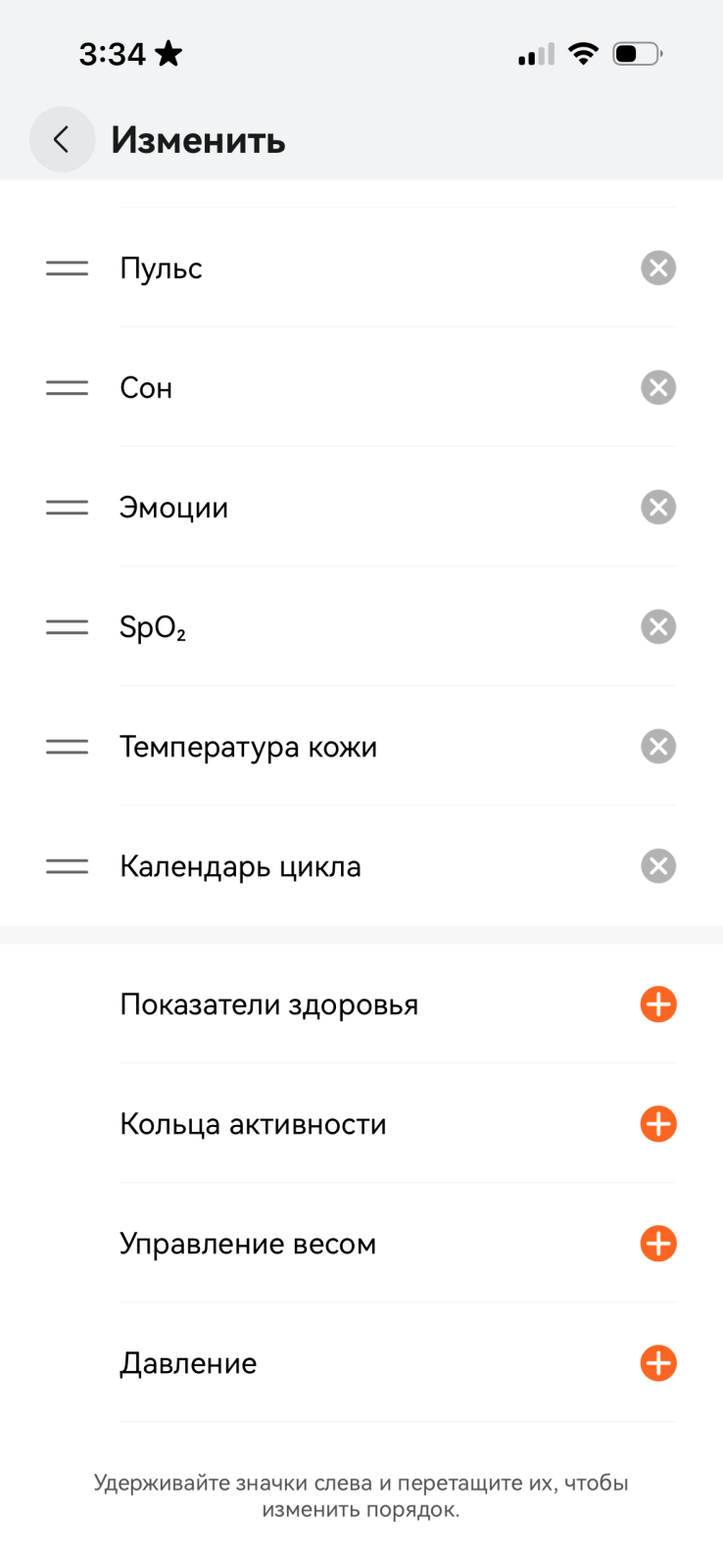This screenshot has width=723, height=1568.
Task: Add the Показатели здоровья card
Action: (x=658, y=1004)
